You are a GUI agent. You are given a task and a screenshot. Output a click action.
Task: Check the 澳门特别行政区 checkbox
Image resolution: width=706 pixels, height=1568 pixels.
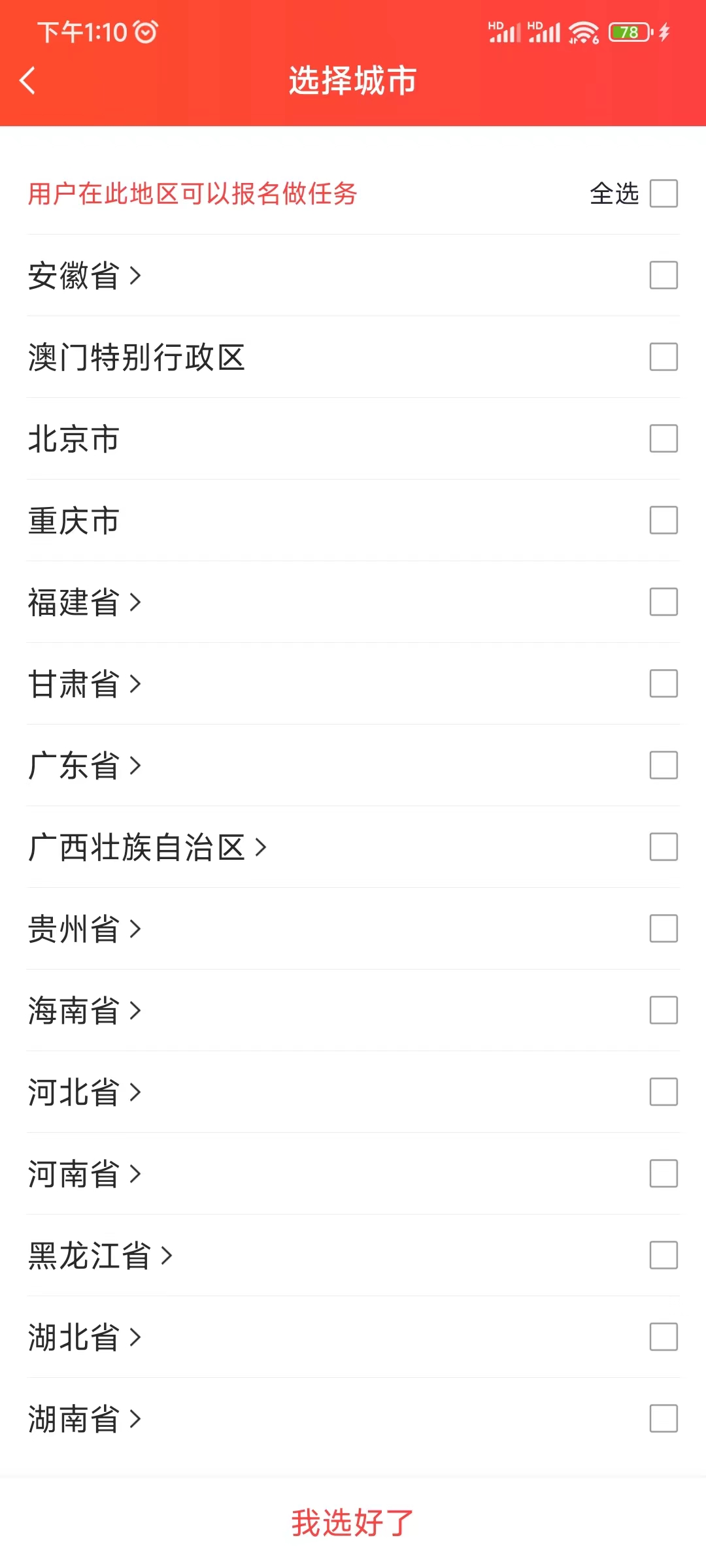[x=663, y=357]
